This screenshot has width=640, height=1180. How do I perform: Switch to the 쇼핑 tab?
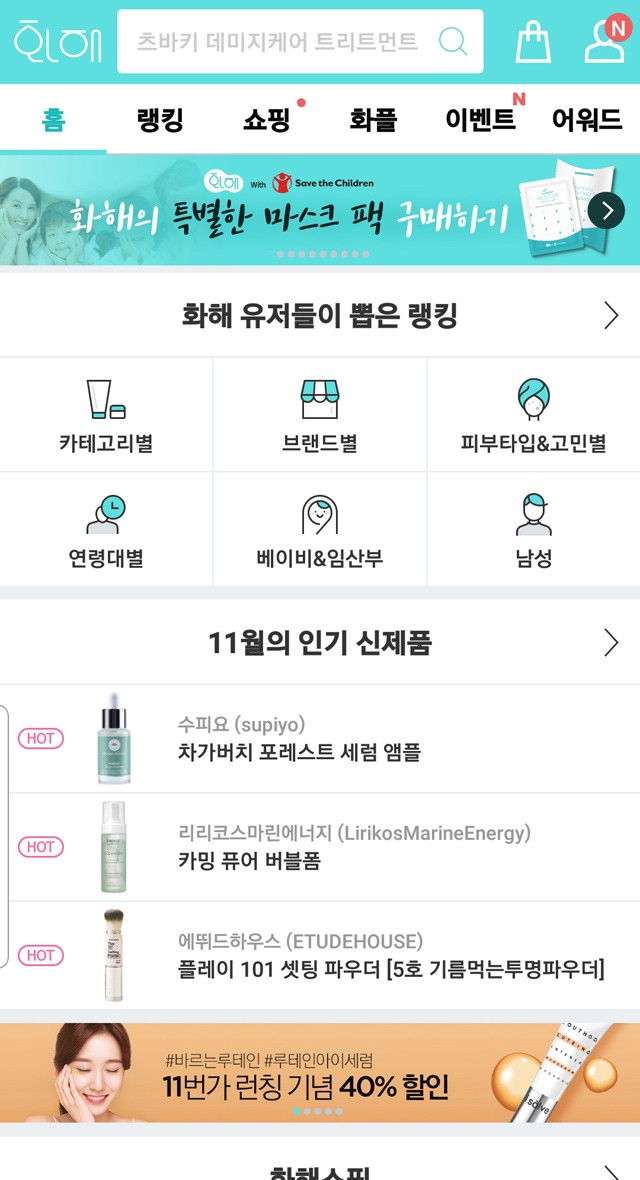pyautogui.click(x=266, y=121)
